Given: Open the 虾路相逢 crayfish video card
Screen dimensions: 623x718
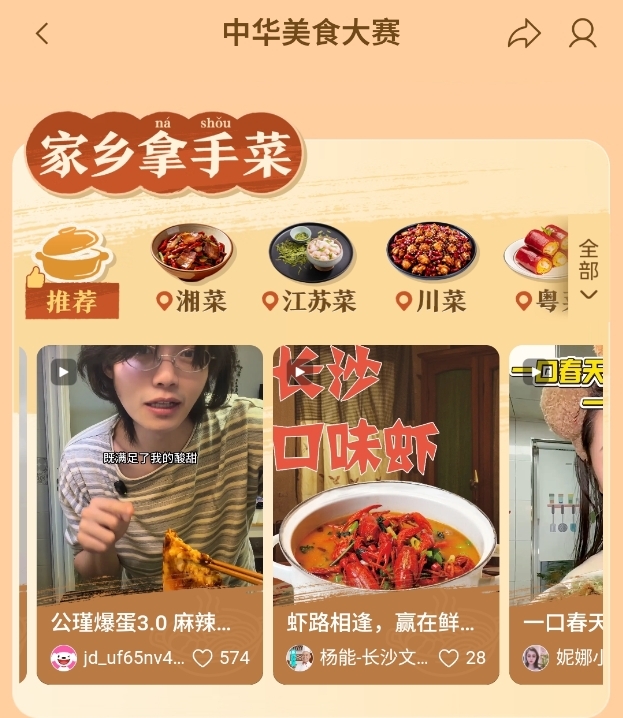Looking at the screenshot, I should point(386,480).
